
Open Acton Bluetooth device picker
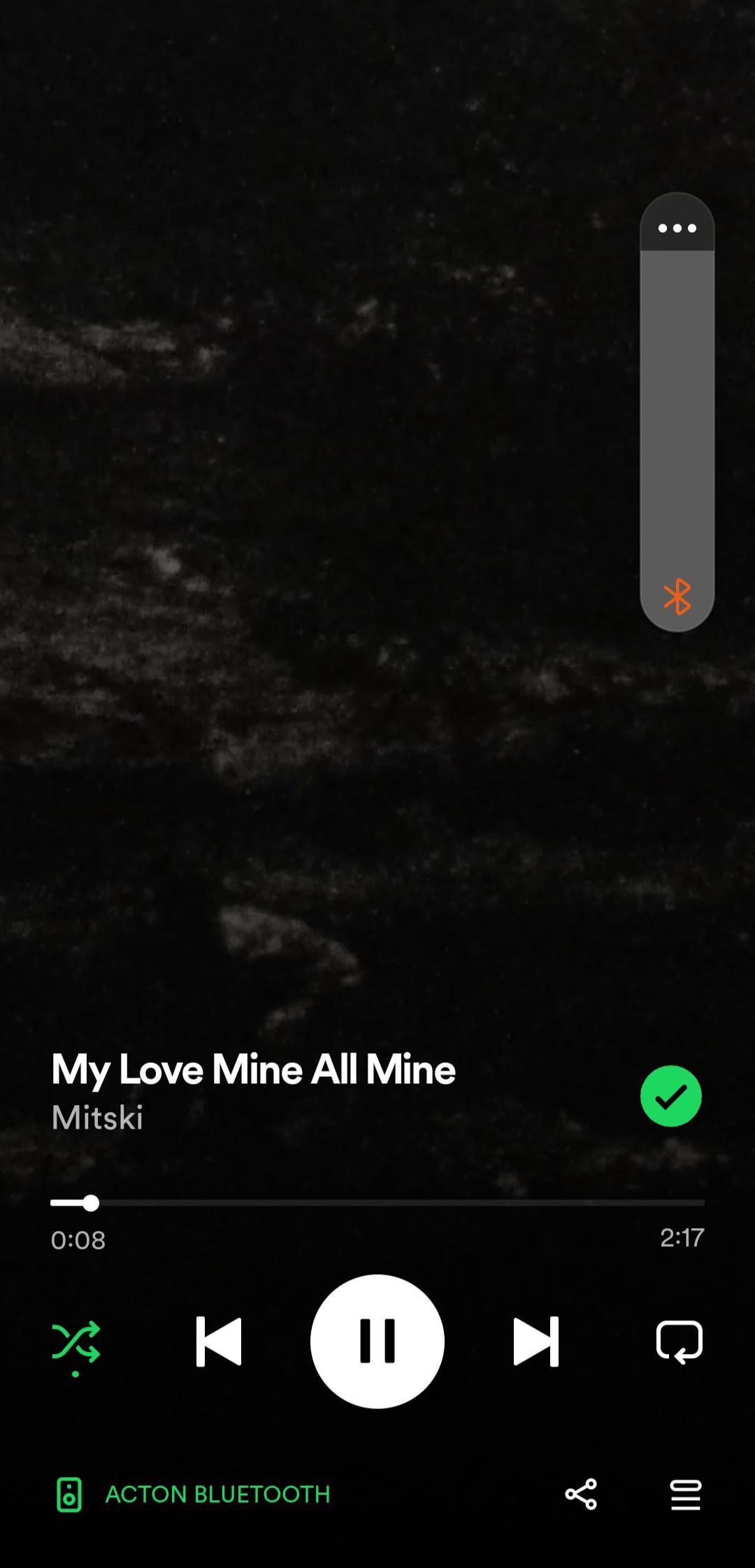click(192, 1494)
